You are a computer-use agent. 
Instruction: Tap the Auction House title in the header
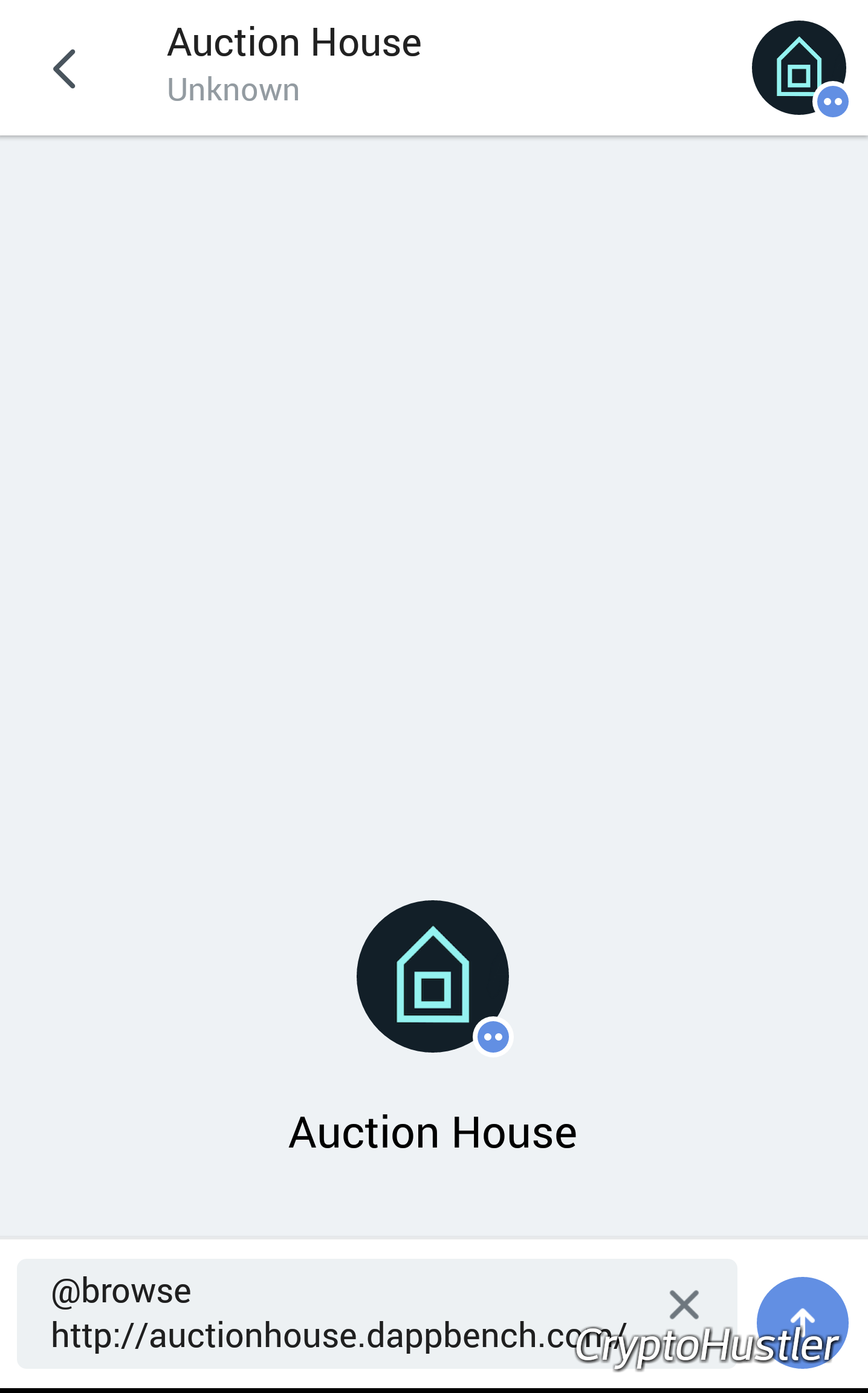[294, 42]
